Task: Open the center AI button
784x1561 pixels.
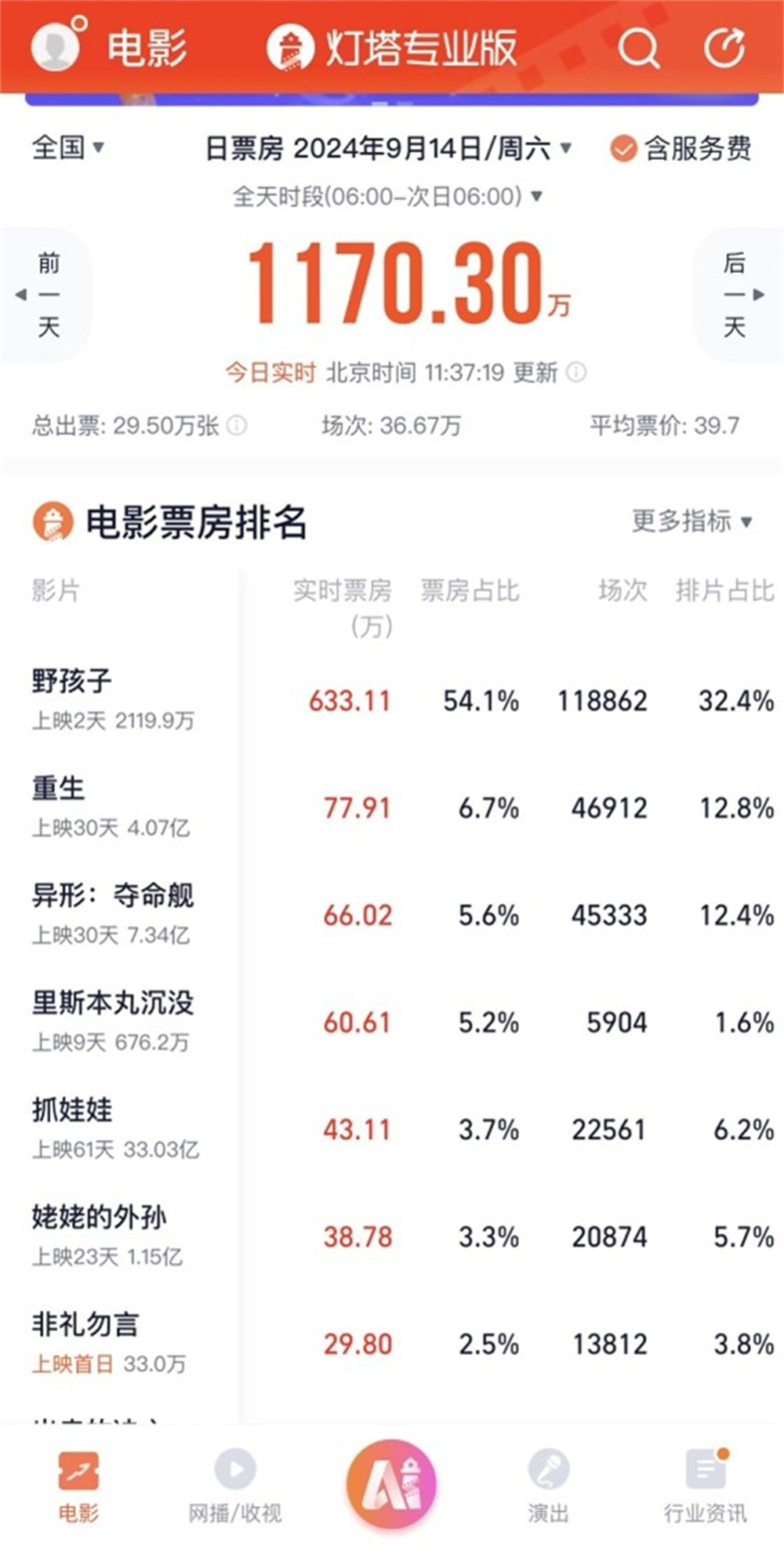Action: click(392, 1482)
